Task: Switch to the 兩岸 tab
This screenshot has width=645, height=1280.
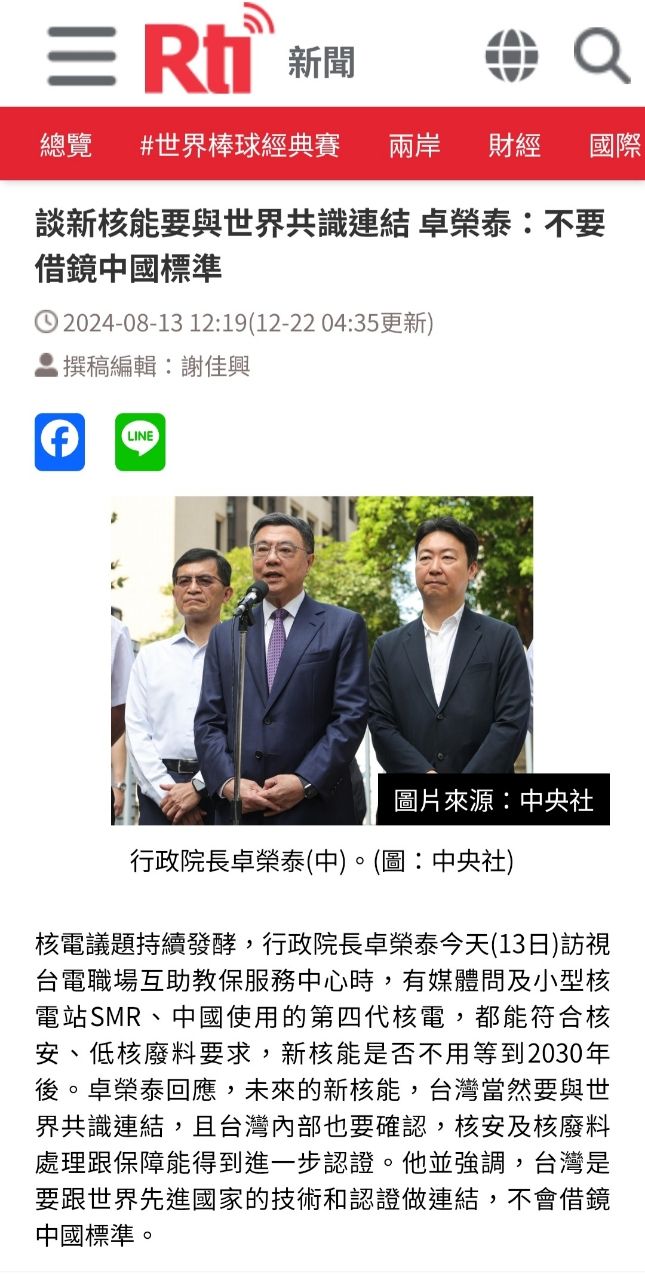Action: click(x=414, y=145)
